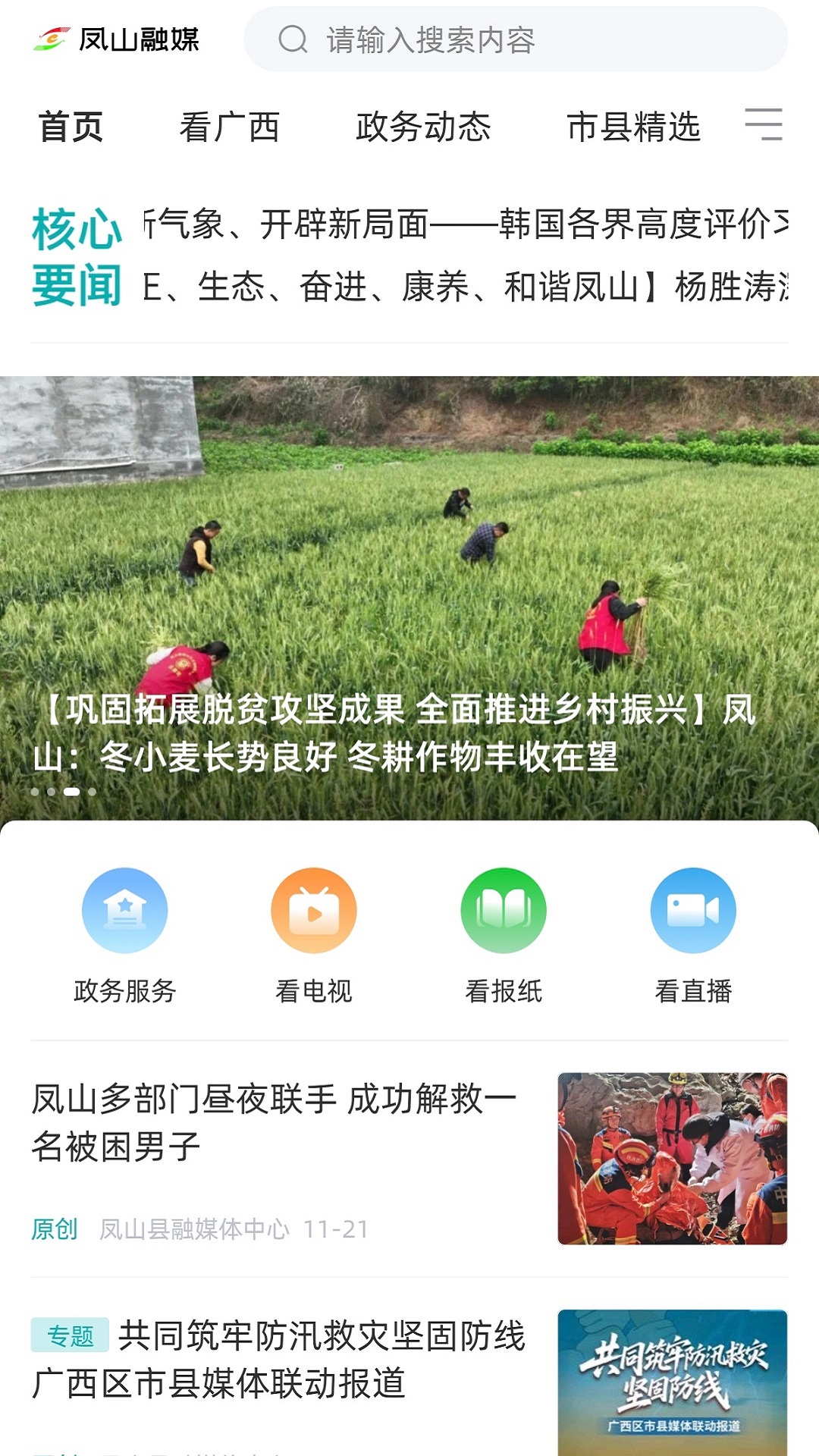The image size is (819, 1456).
Task: Select the second carousel indicator dot
Action: [x=52, y=791]
